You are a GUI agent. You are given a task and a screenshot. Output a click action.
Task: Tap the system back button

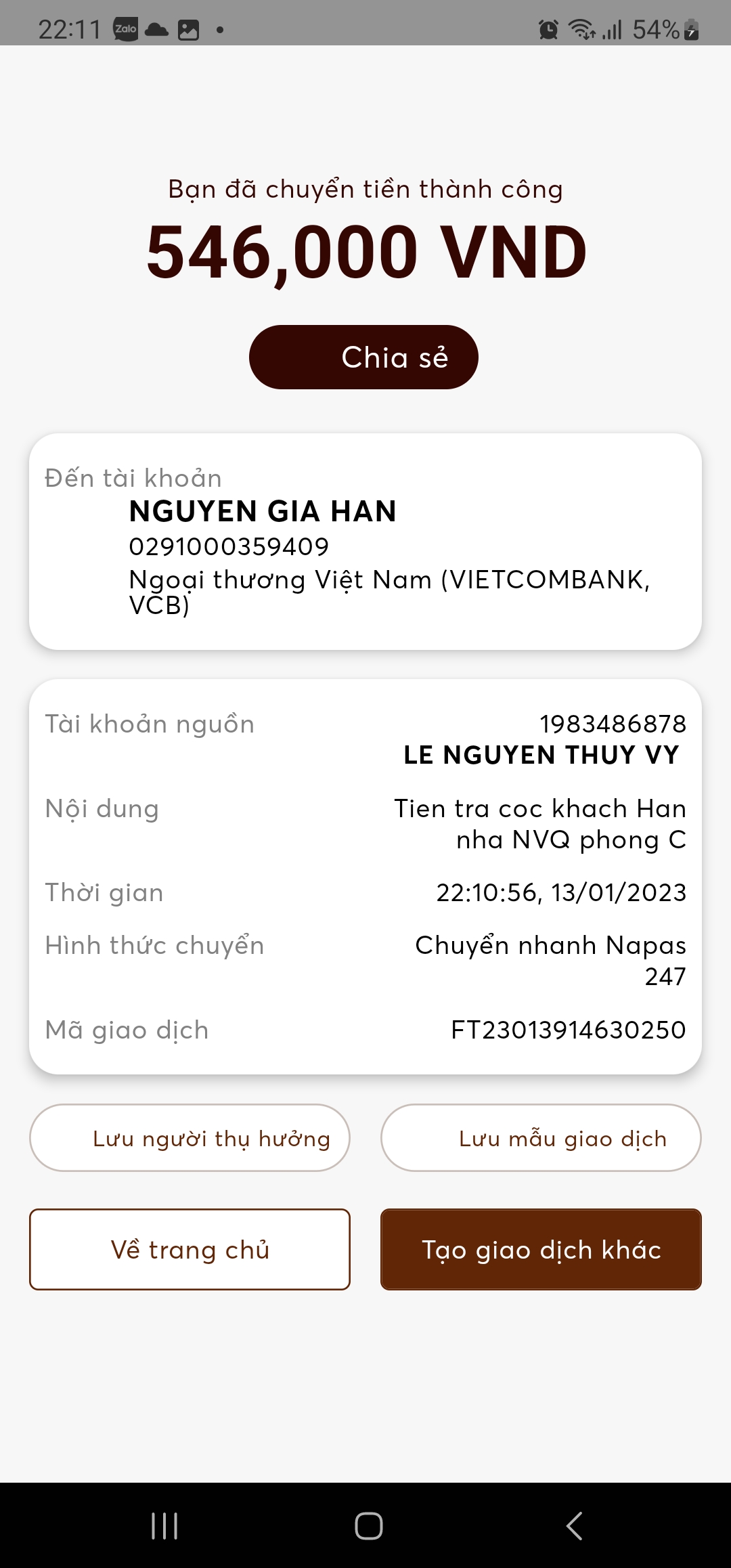574,1525
